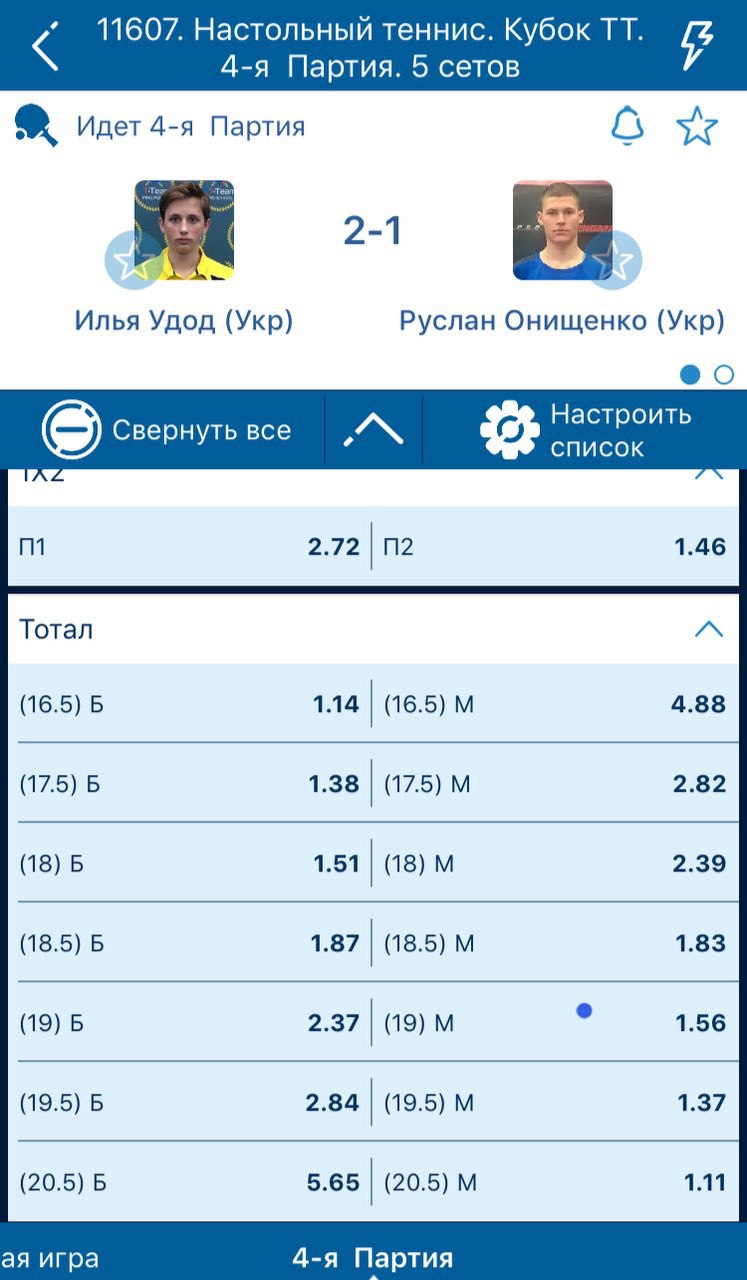
Task: Select П2 odds 1.46
Action: click(x=555, y=547)
